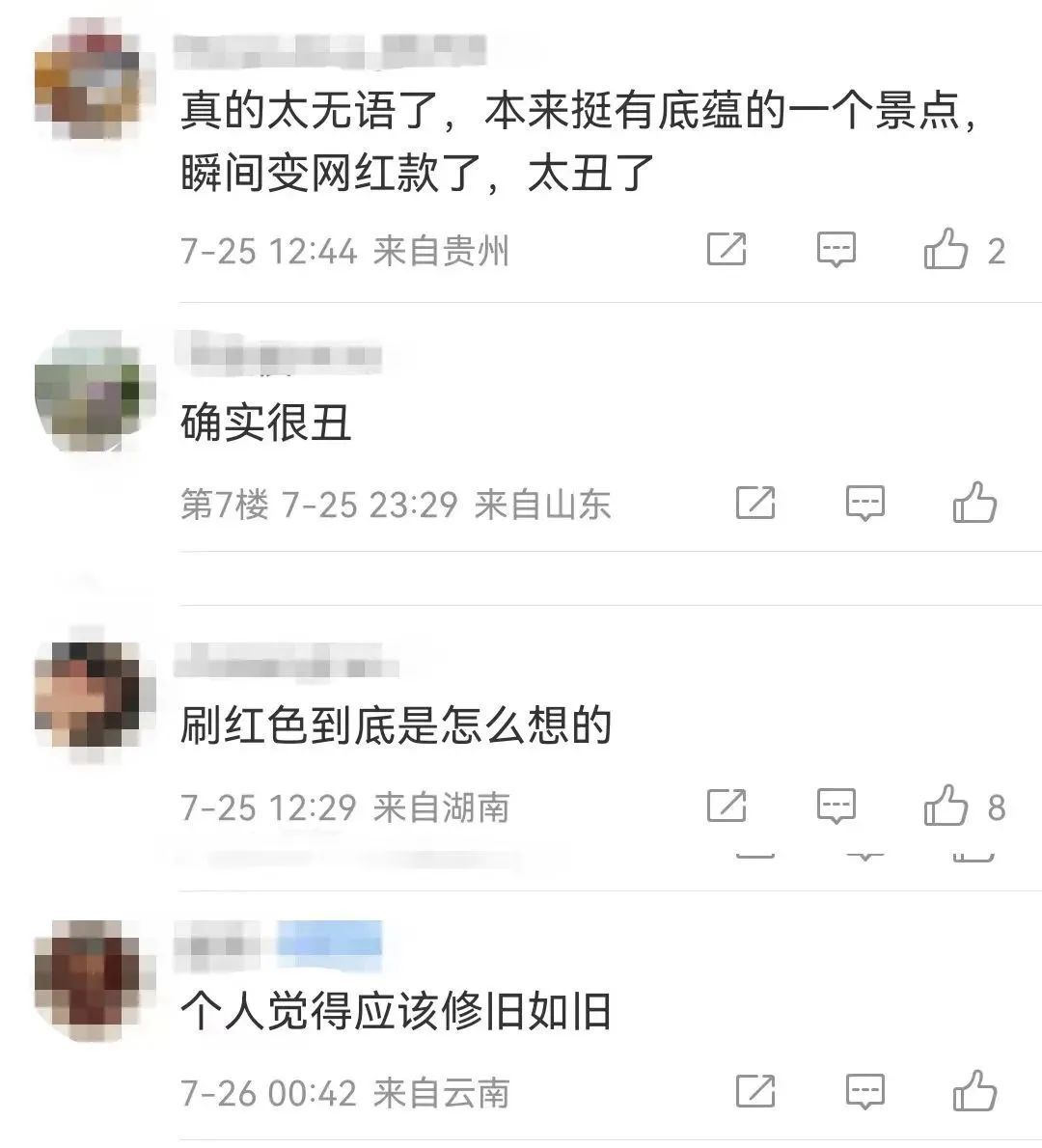Open the avatar of the 山东 commenter
Screen dimensions: 1042x1148
(94, 393)
